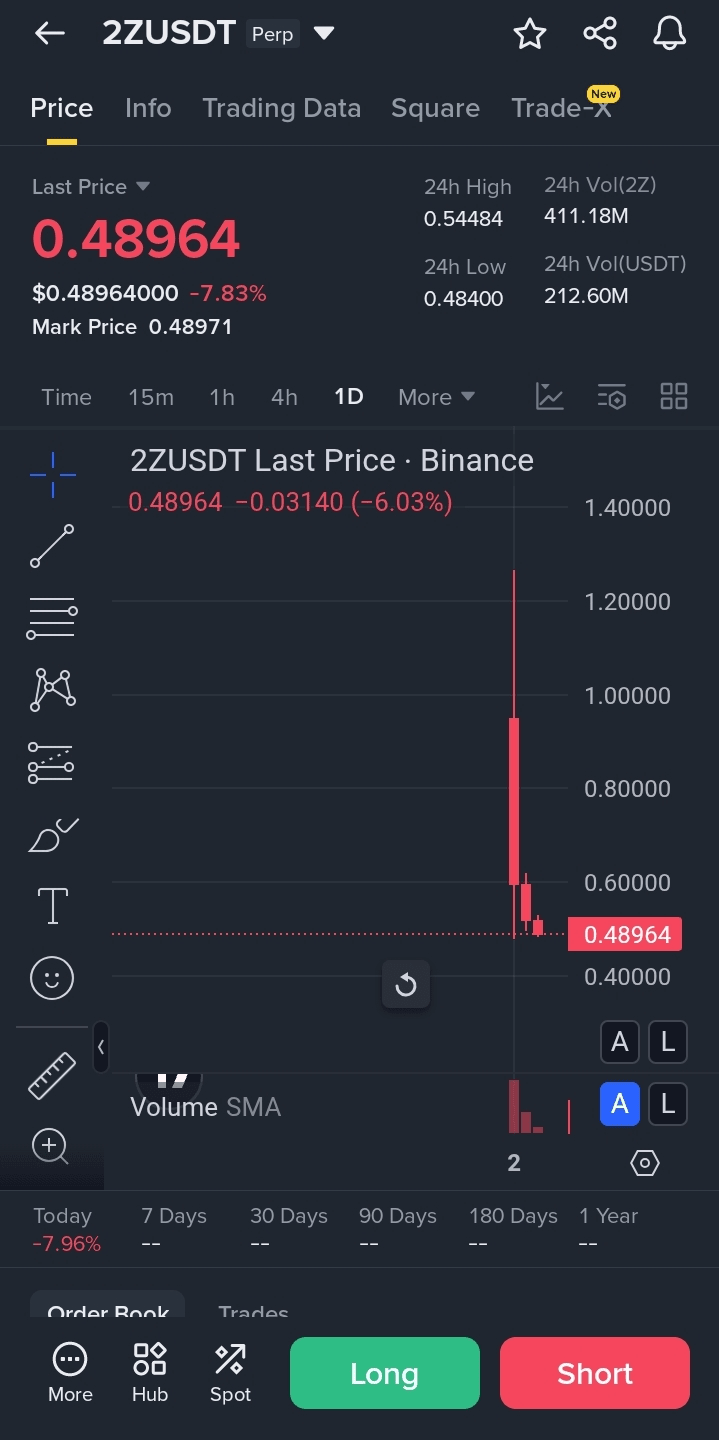Viewport: 719px width, 1440px height.
Task: Switch to the Info tab
Action: click(148, 108)
